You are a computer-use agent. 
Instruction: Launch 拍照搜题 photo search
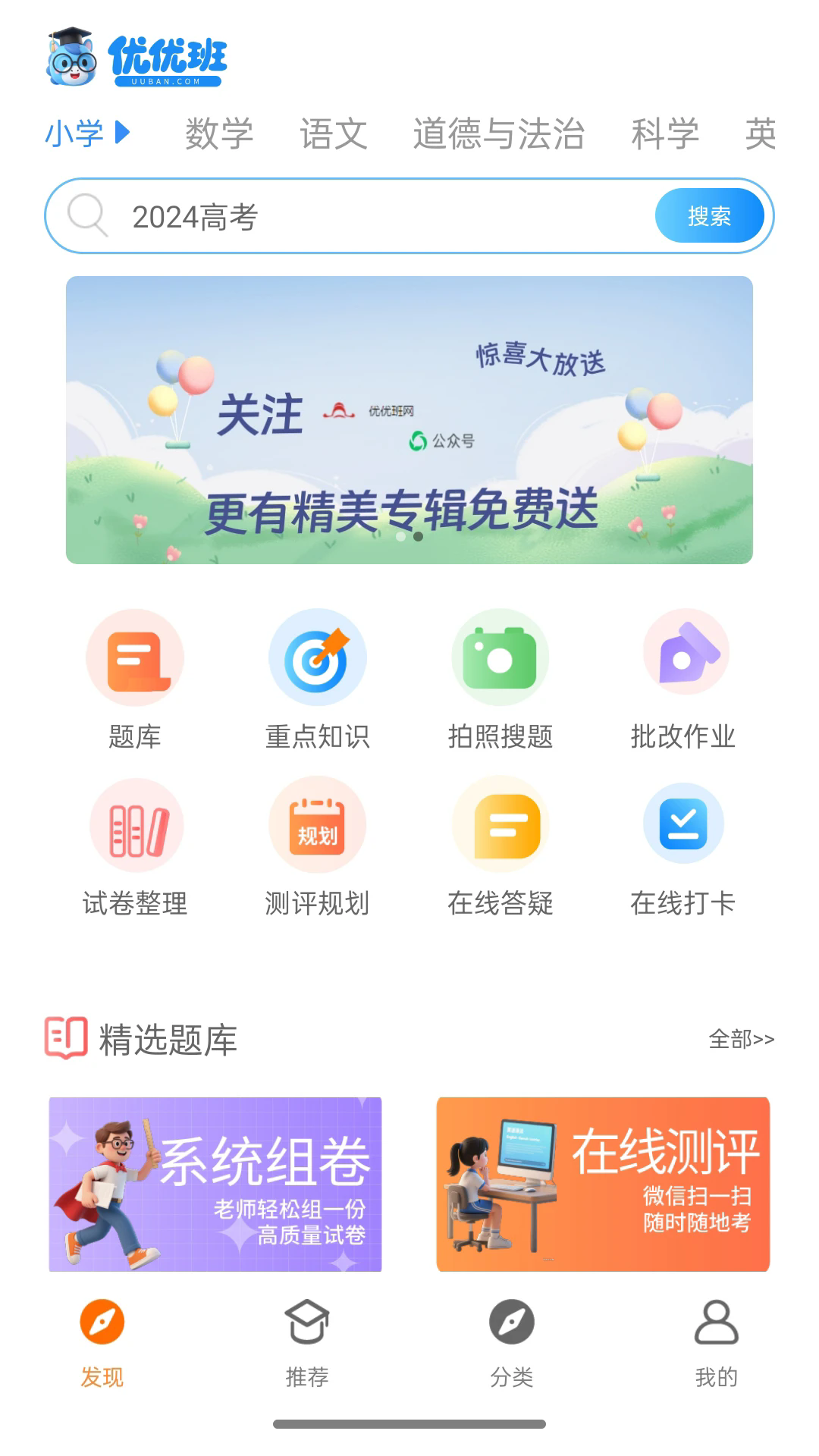(500, 679)
